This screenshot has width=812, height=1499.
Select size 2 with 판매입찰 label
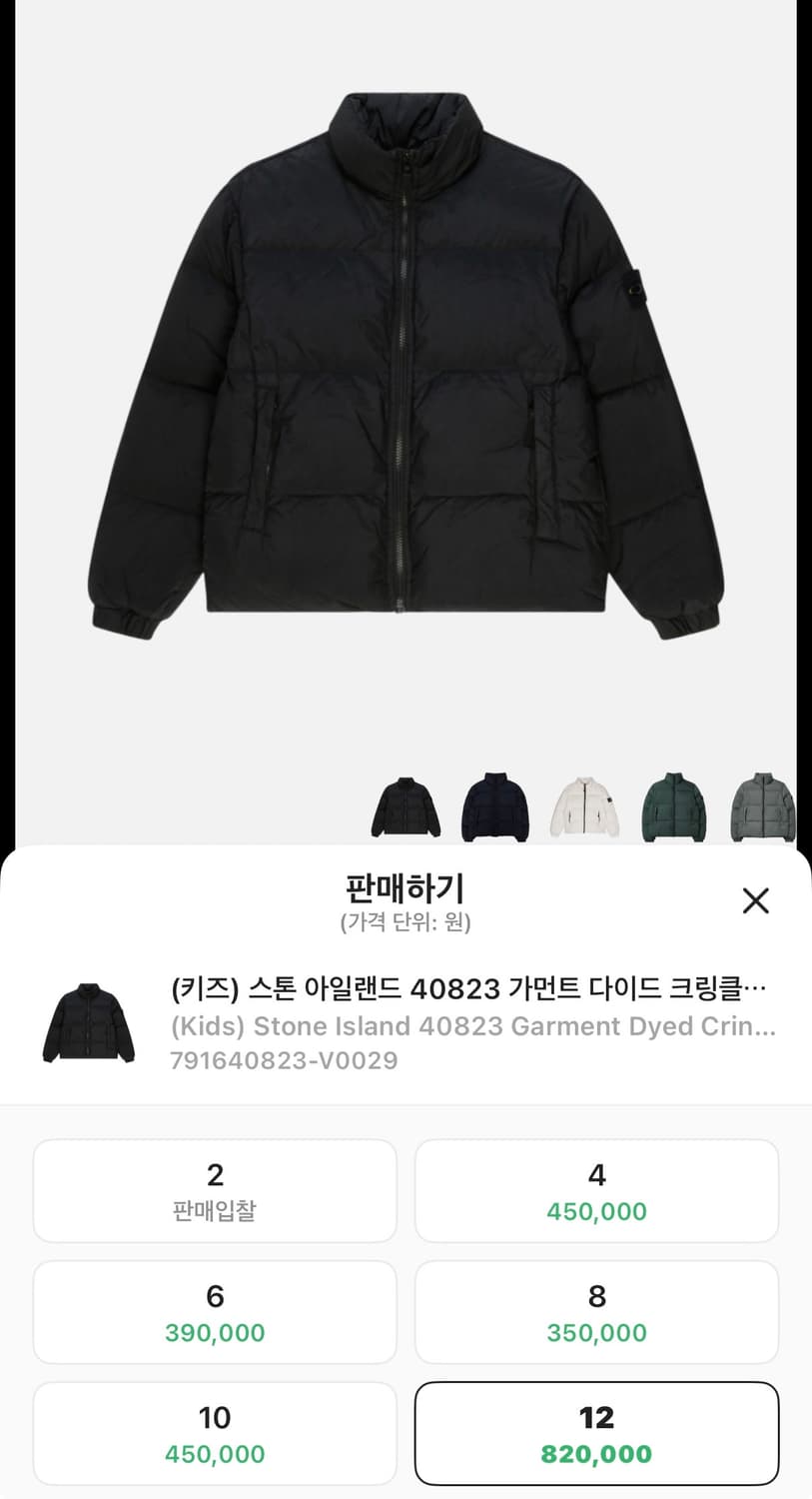tap(214, 1191)
